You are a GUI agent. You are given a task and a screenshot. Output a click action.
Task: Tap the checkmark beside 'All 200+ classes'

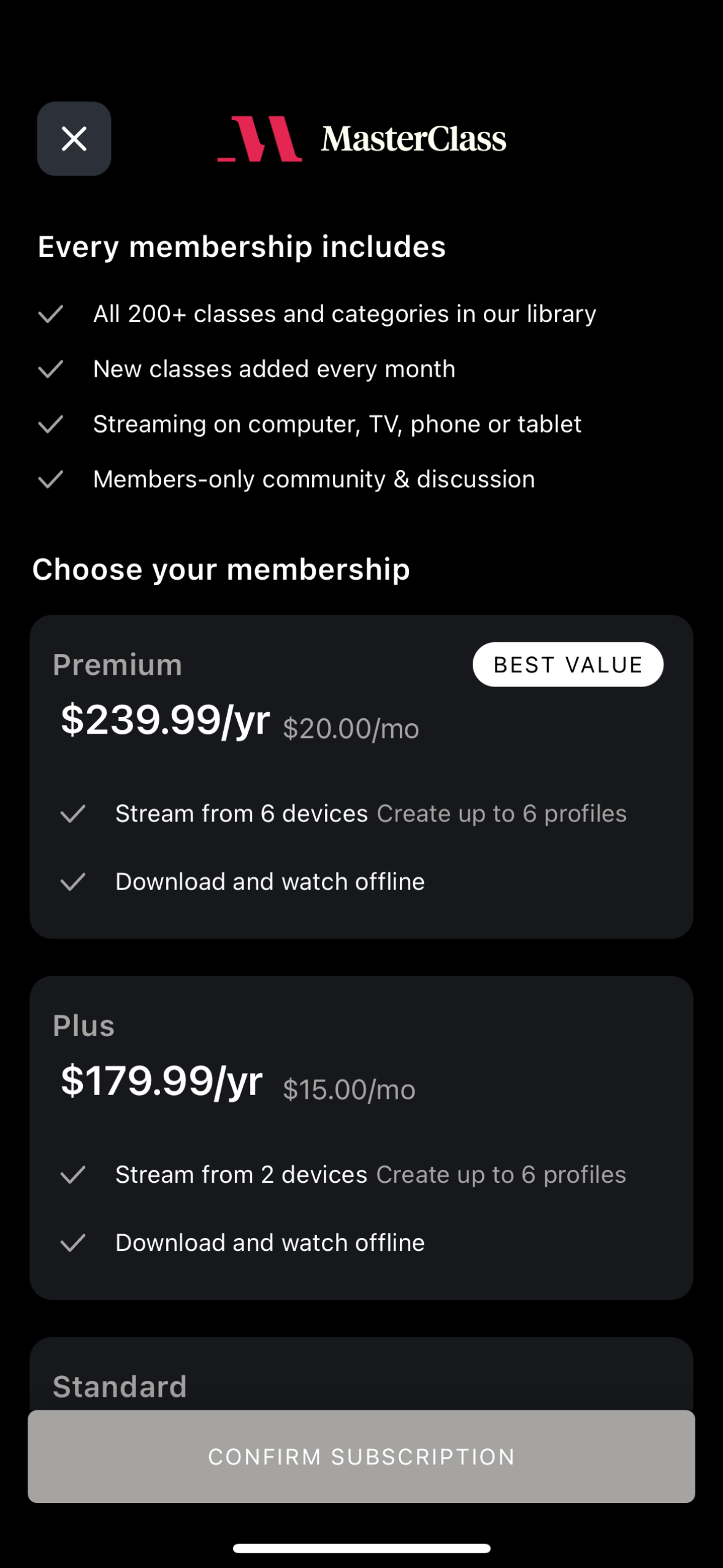point(52,313)
